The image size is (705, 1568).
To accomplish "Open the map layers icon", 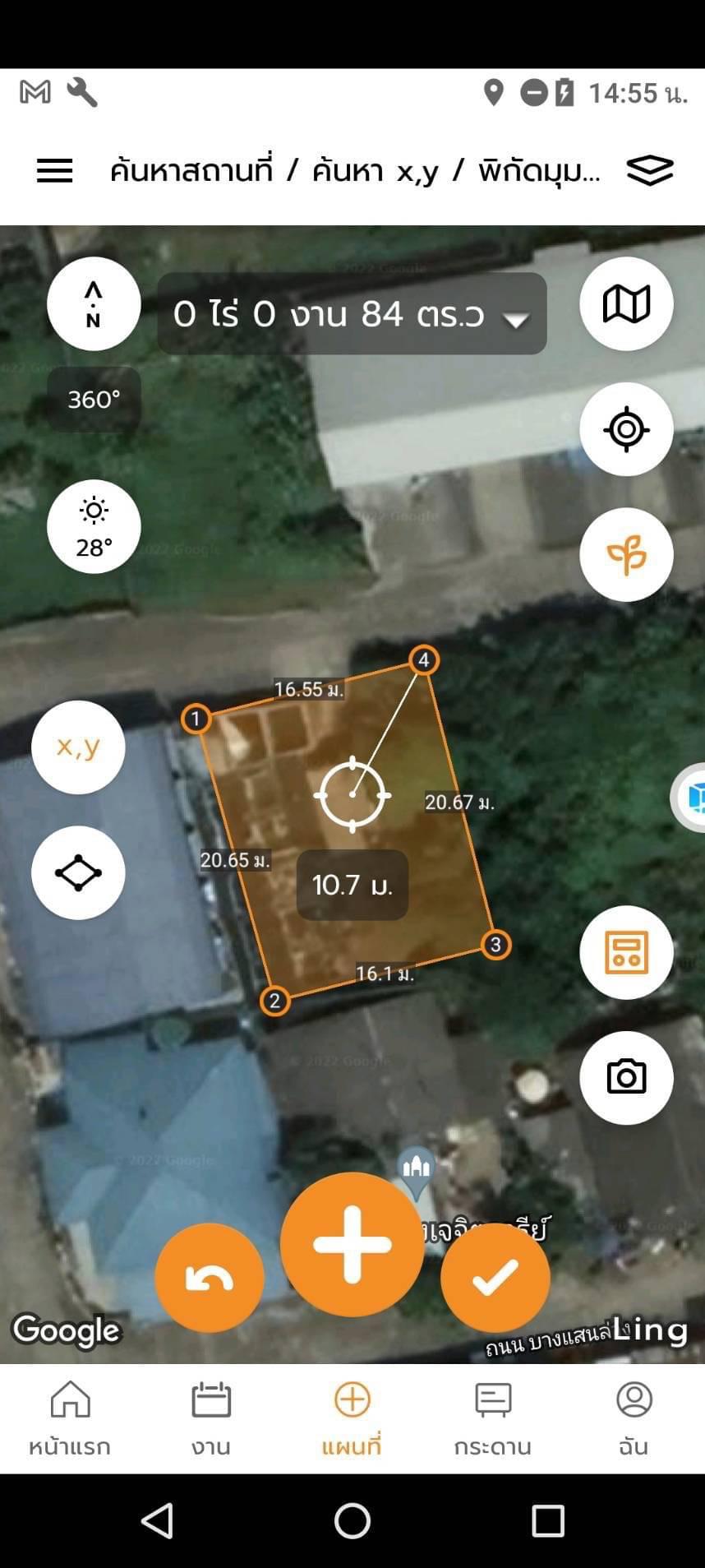I will [650, 171].
